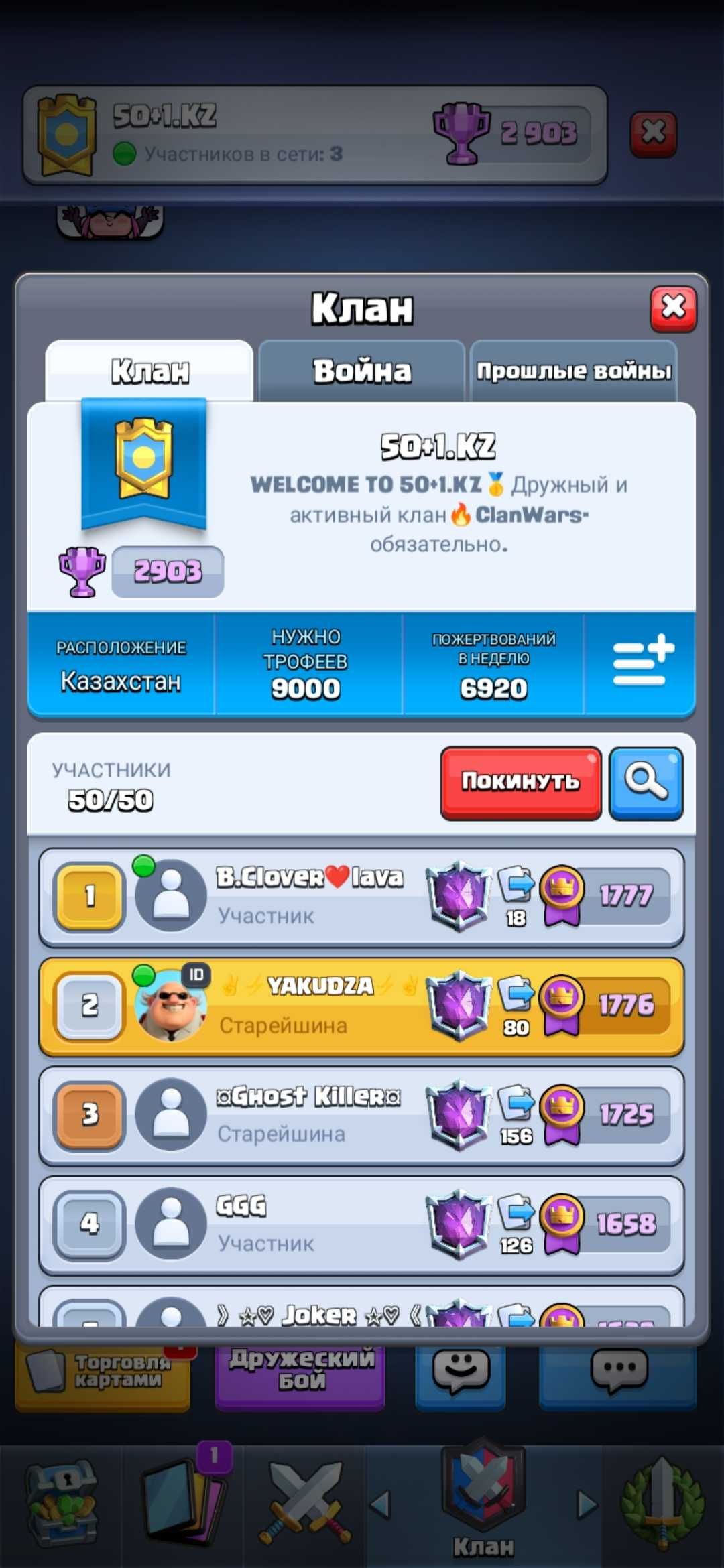This screenshot has height=1568, width=724.
Task: Open the members sorting list icon
Action: (641, 662)
